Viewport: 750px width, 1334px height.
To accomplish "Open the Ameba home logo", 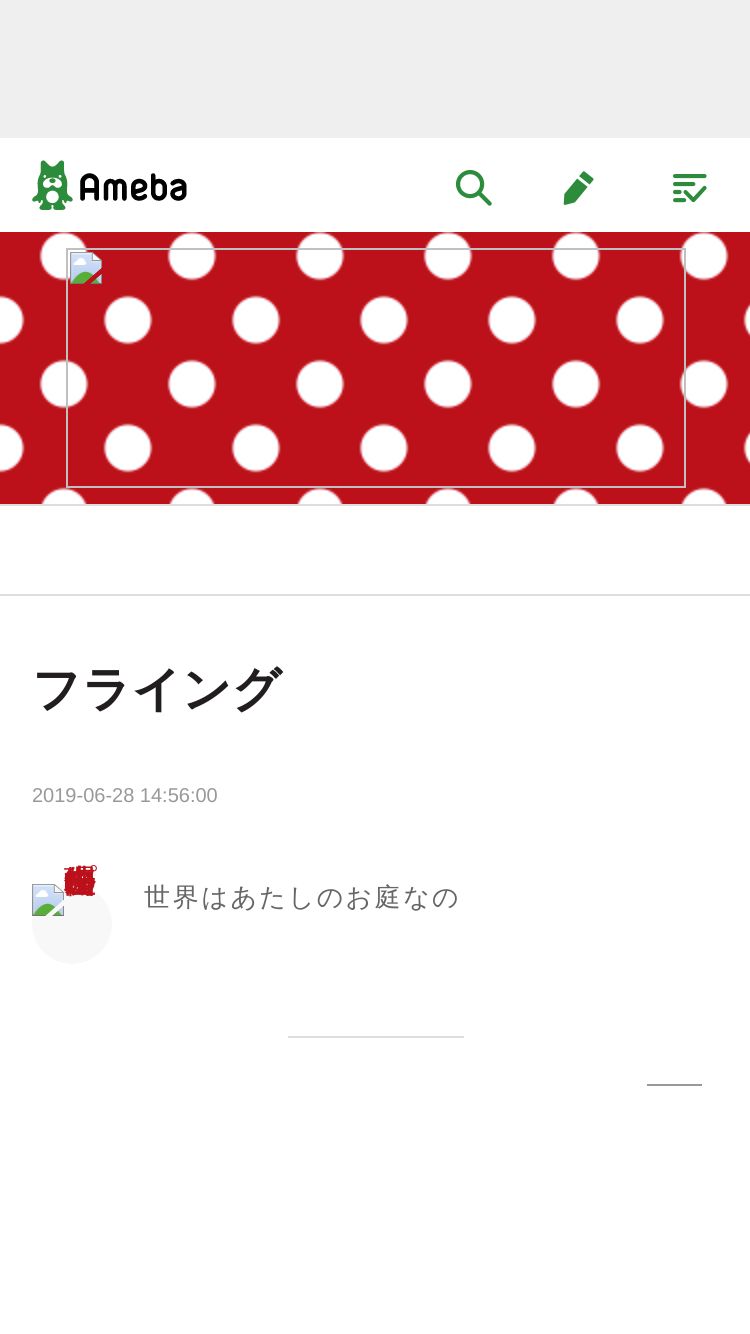I will pyautogui.click(x=110, y=186).
